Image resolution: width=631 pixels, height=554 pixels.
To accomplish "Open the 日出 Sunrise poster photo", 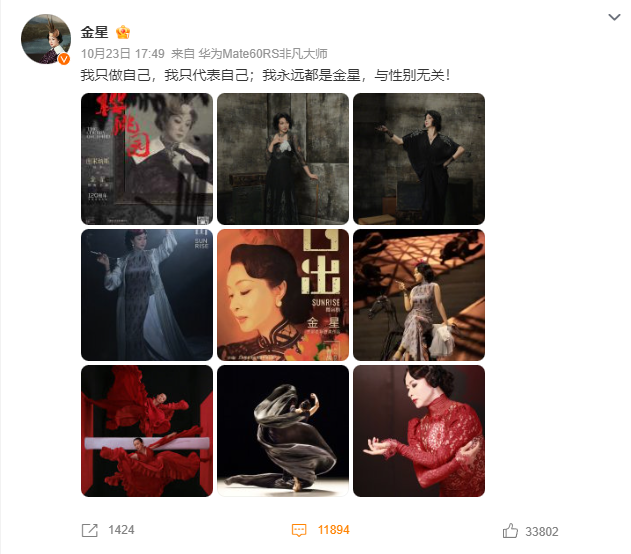I will [x=283, y=295].
